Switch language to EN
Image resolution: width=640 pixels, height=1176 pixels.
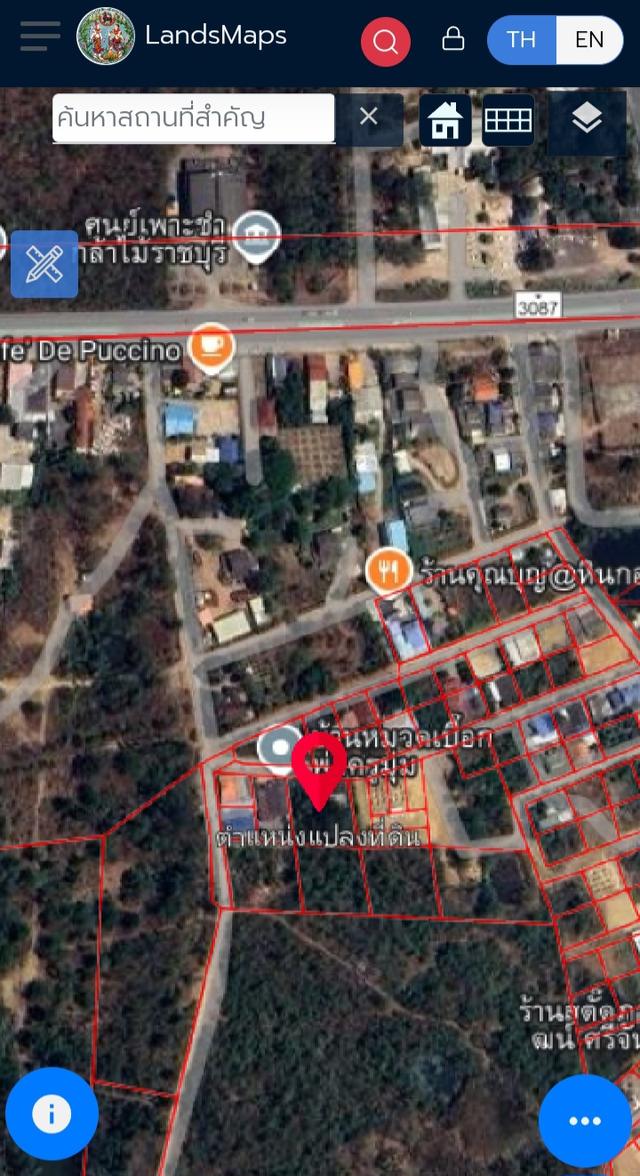pos(589,40)
